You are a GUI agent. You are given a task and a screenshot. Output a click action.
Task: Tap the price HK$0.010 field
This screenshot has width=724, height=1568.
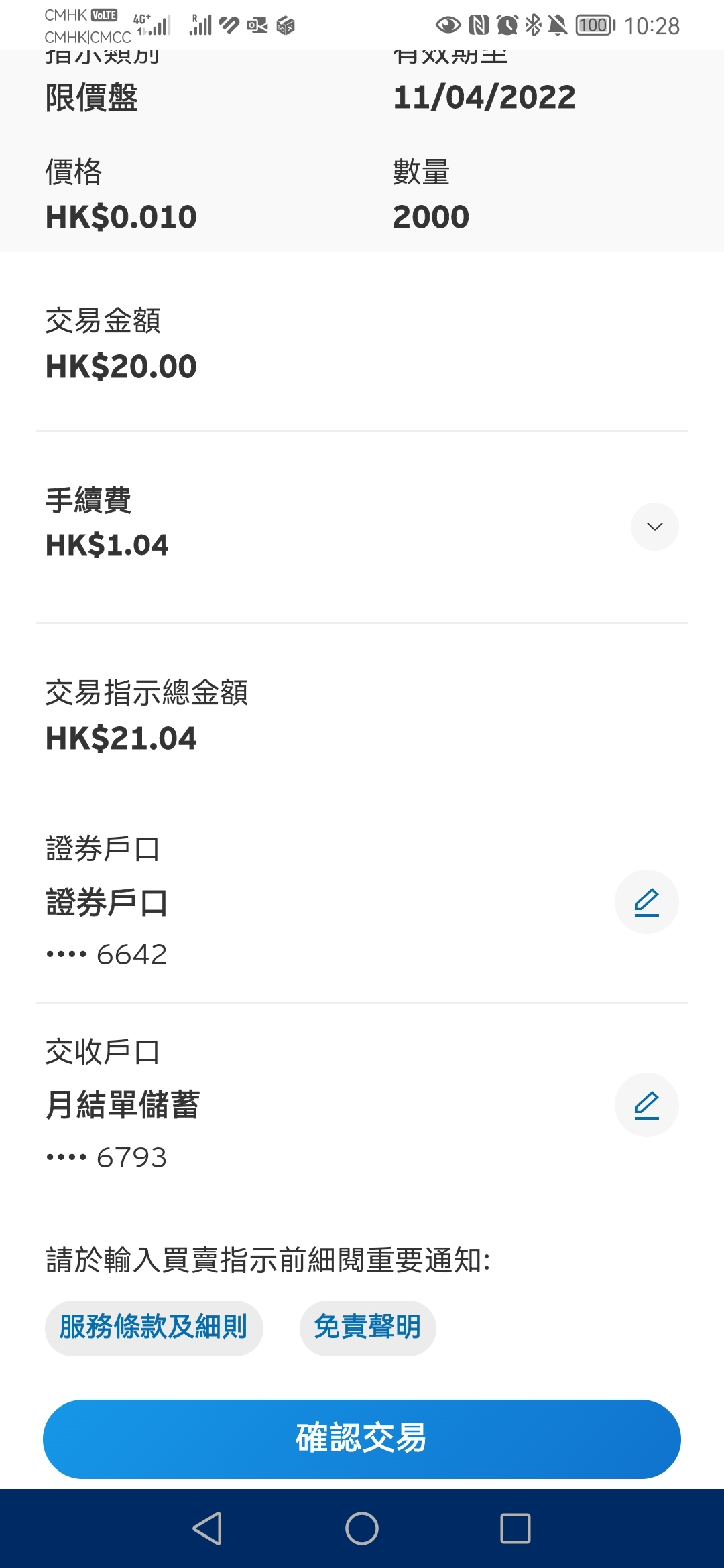121,216
